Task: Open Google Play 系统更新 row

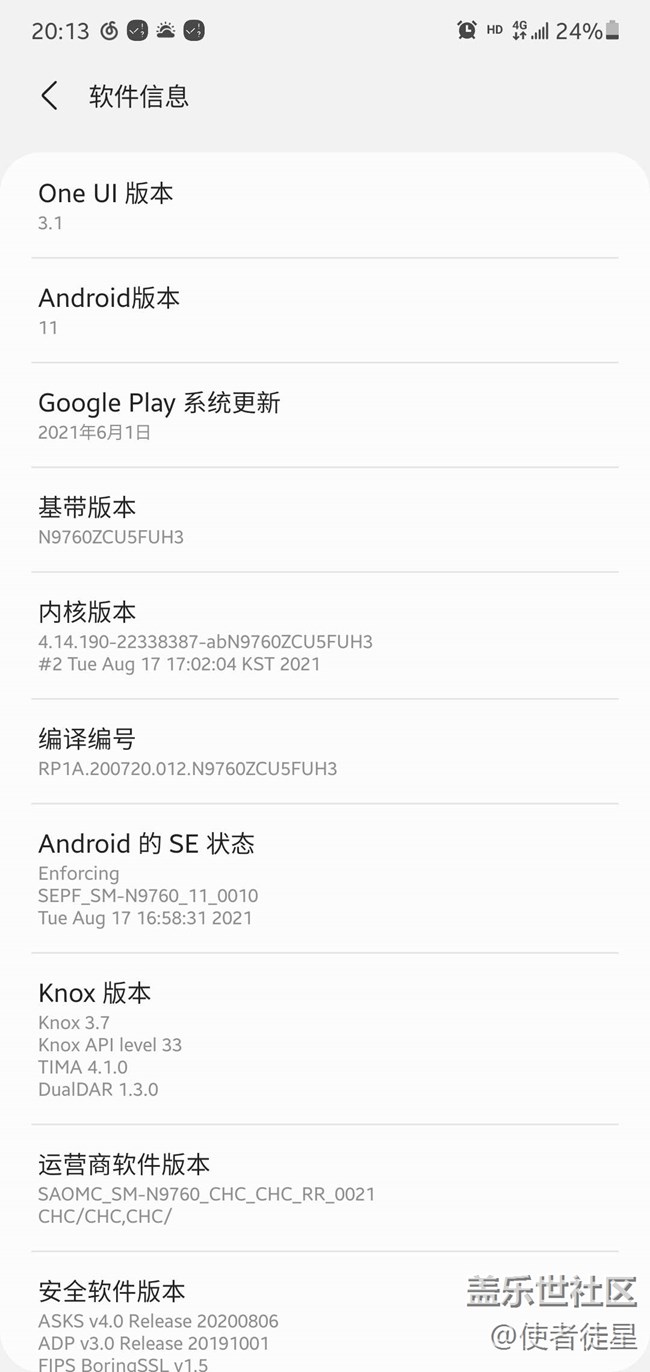Action: 324,415
